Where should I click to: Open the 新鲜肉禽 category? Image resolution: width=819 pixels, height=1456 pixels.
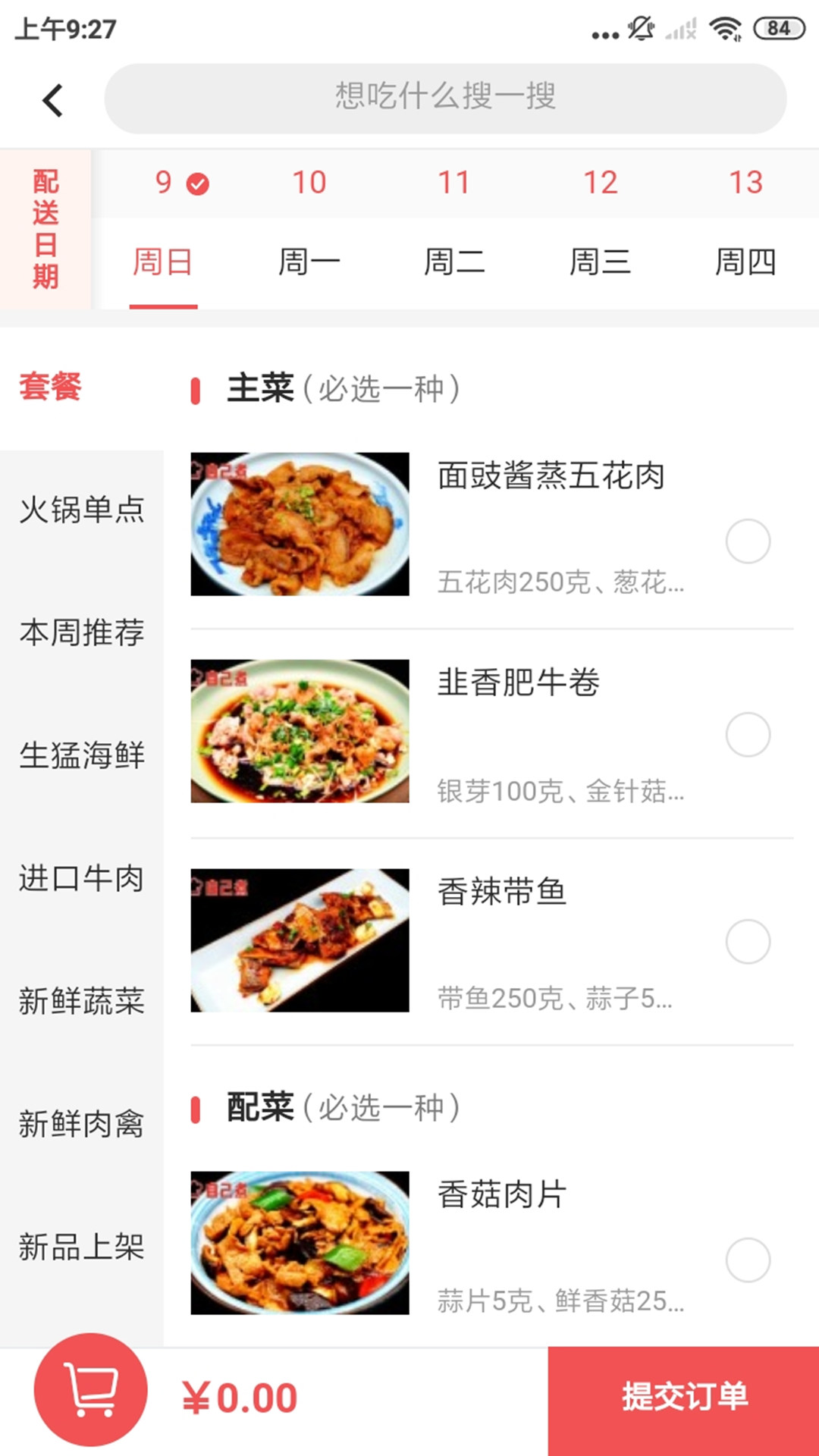[x=82, y=1124]
